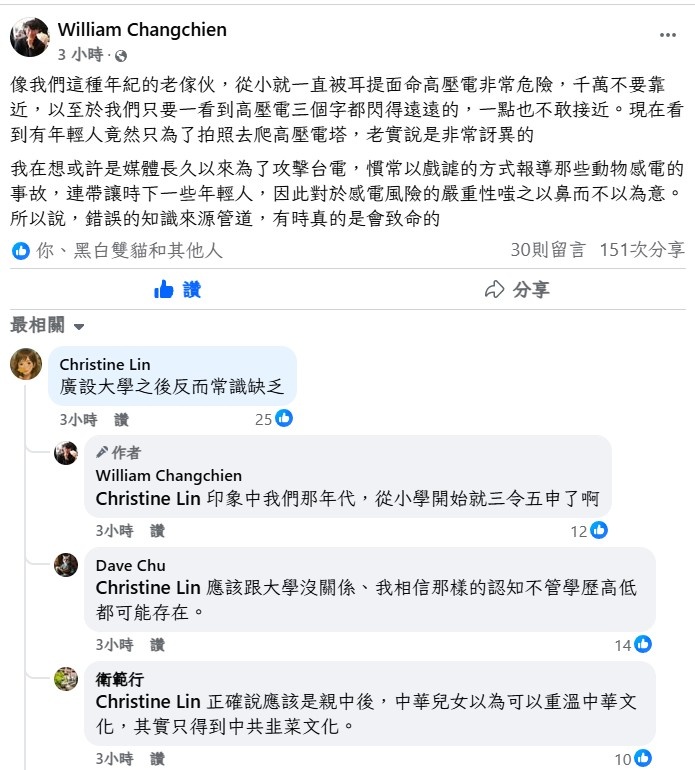This screenshot has height=770, width=695.
Task: Open the 151次分享 shares list
Action: (642, 250)
